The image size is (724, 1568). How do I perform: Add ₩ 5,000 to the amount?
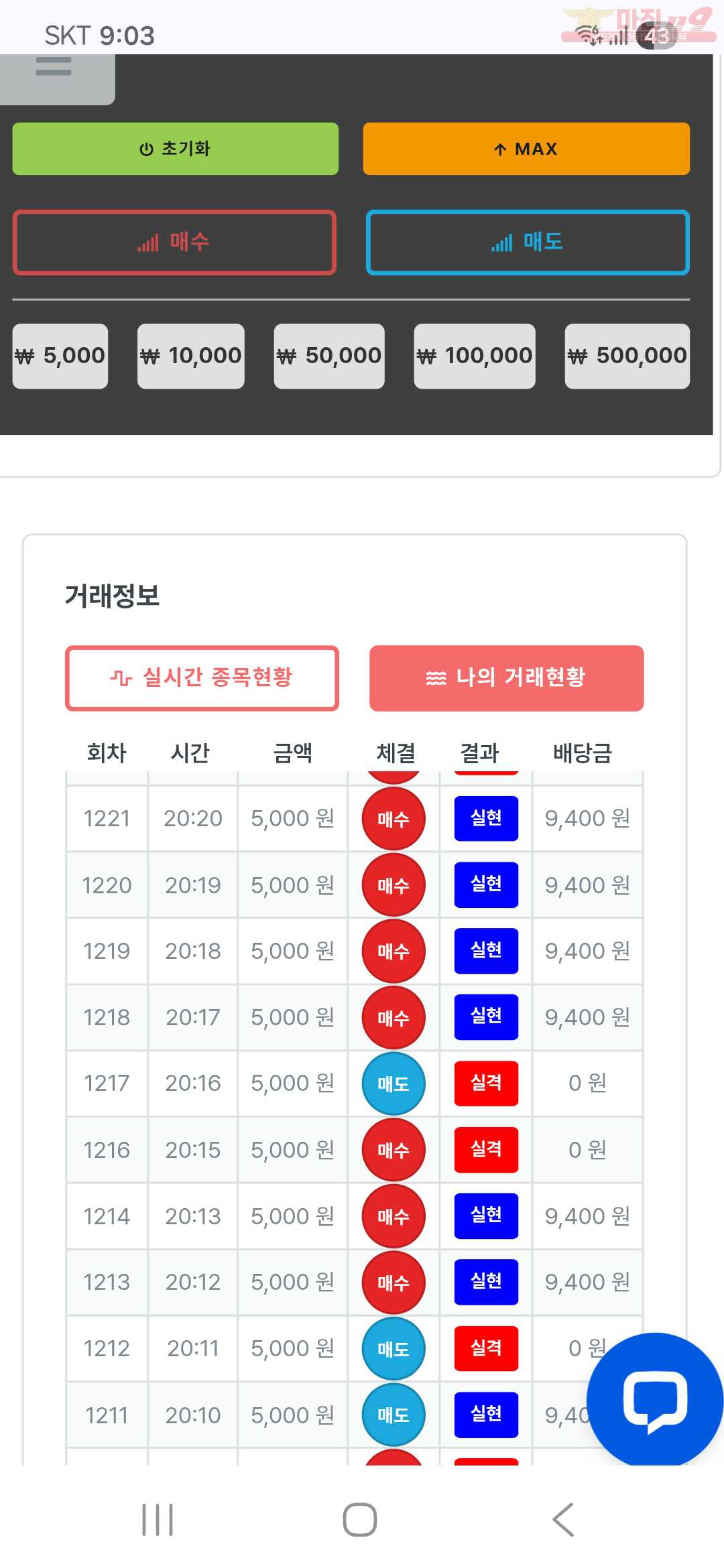tap(60, 356)
